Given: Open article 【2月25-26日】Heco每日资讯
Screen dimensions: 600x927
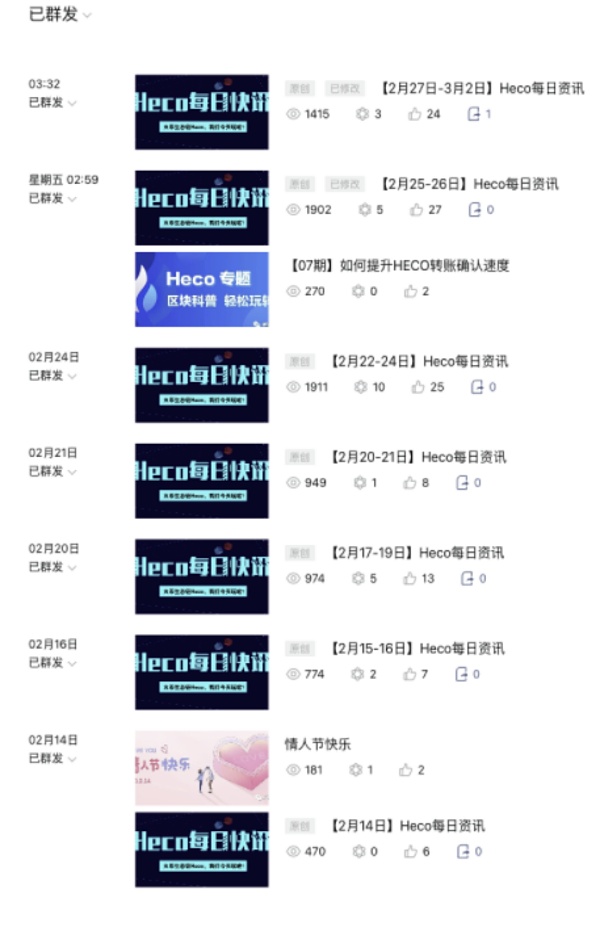Looking at the screenshot, I should (x=468, y=184).
